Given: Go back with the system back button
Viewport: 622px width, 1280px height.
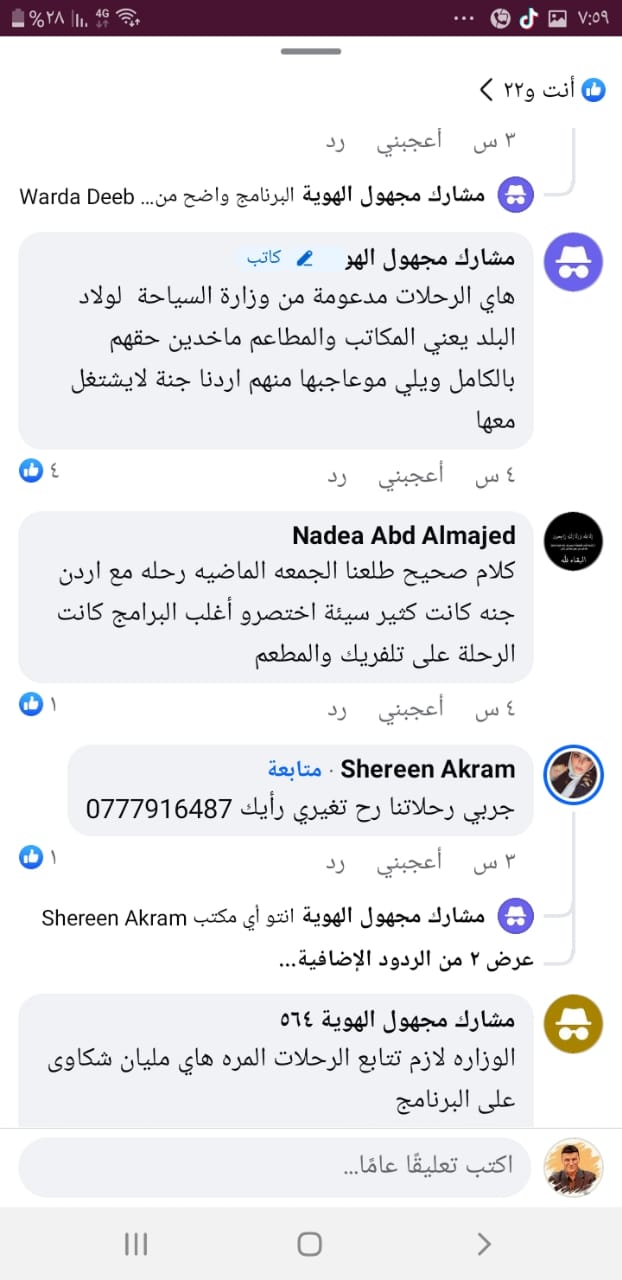Looking at the screenshot, I should pyautogui.click(x=484, y=1243).
